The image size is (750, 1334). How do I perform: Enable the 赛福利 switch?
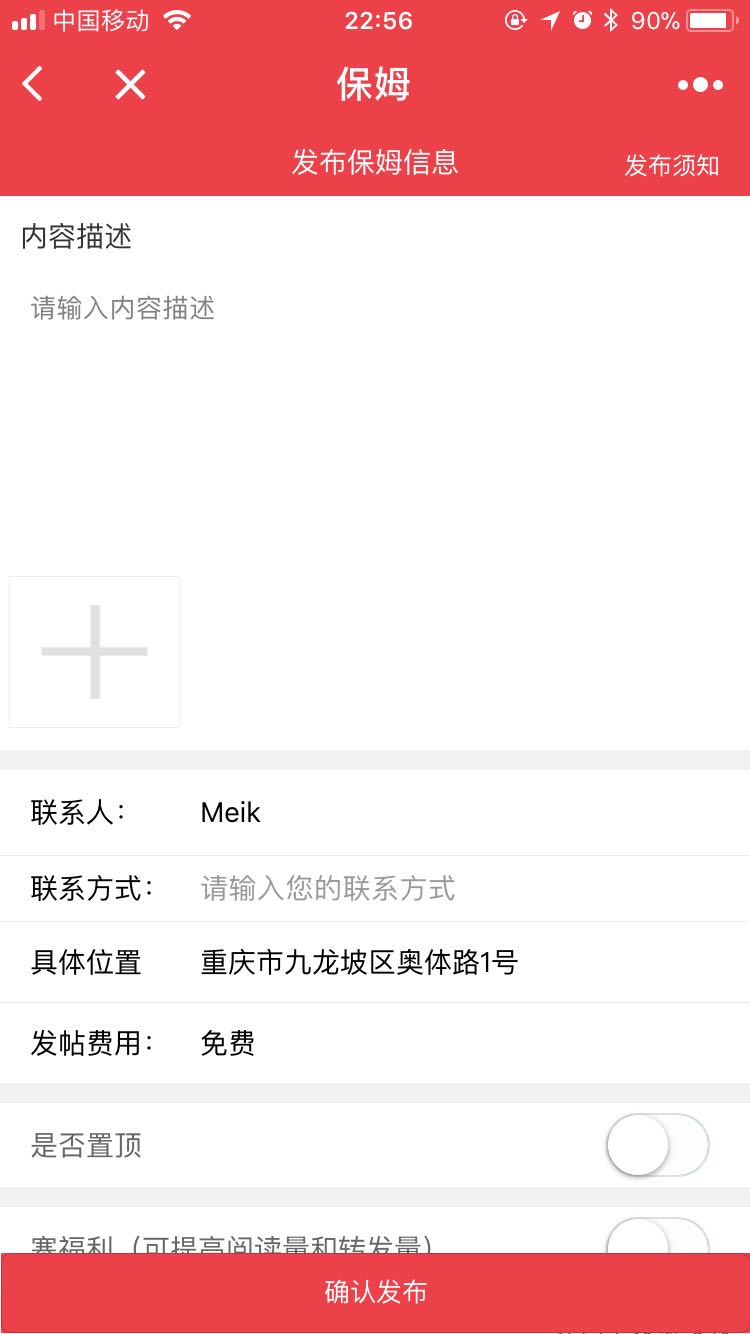pos(657,1236)
